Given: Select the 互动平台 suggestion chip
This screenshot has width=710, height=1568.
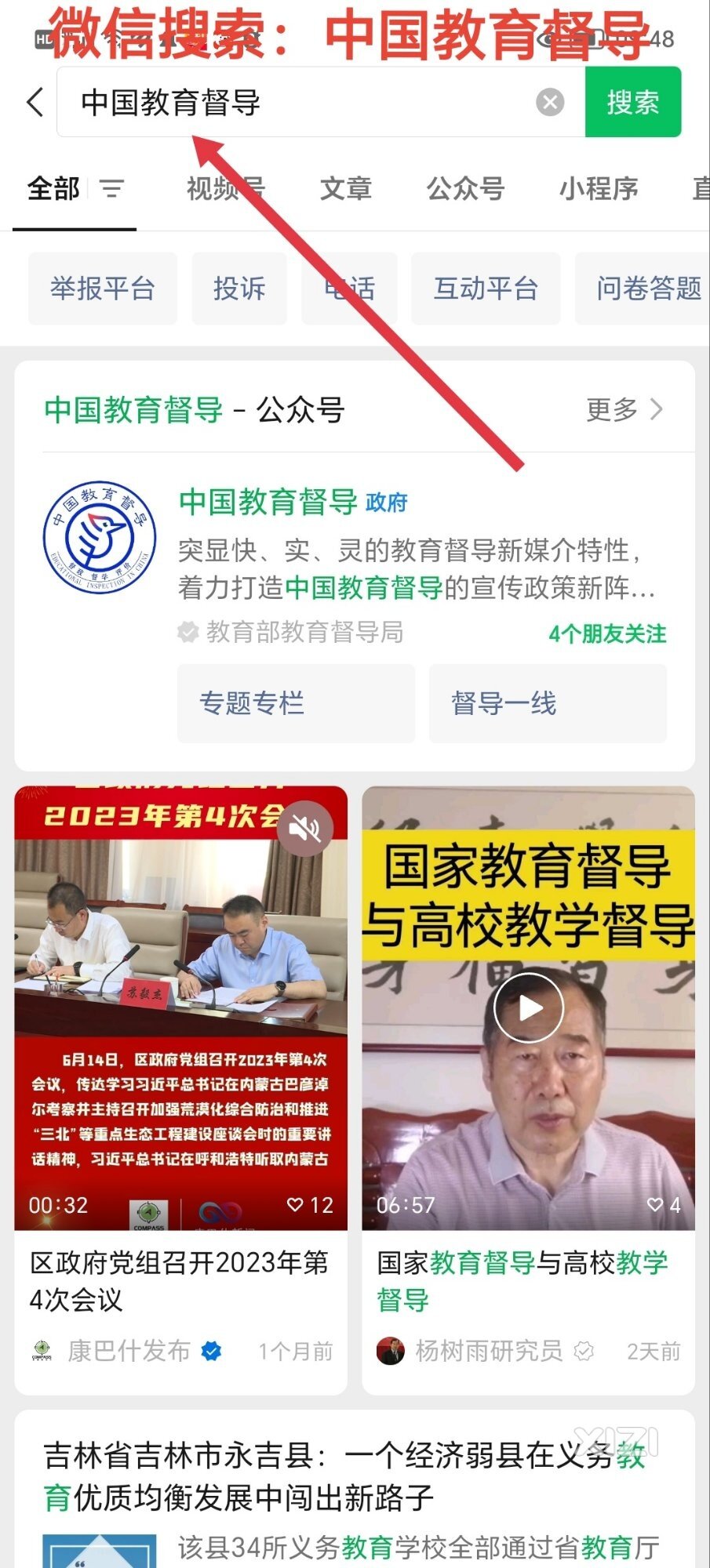Looking at the screenshot, I should tap(486, 289).
